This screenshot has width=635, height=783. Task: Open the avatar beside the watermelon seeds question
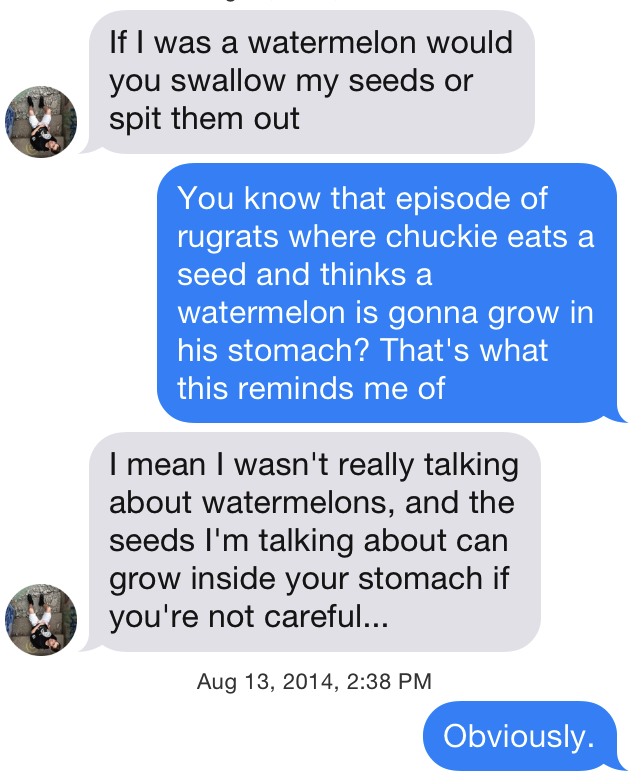pos(41,122)
